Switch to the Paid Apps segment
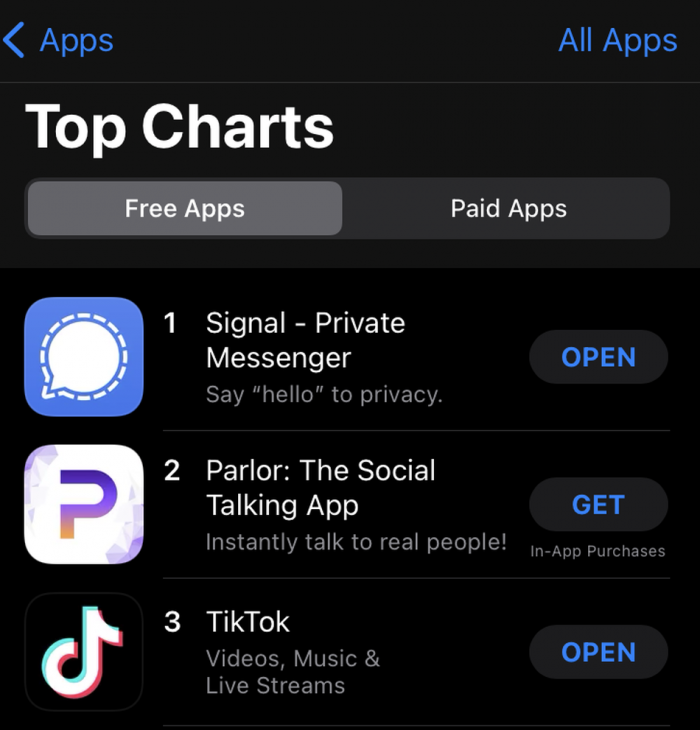The height and width of the screenshot is (730, 700). pyautogui.click(x=508, y=209)
